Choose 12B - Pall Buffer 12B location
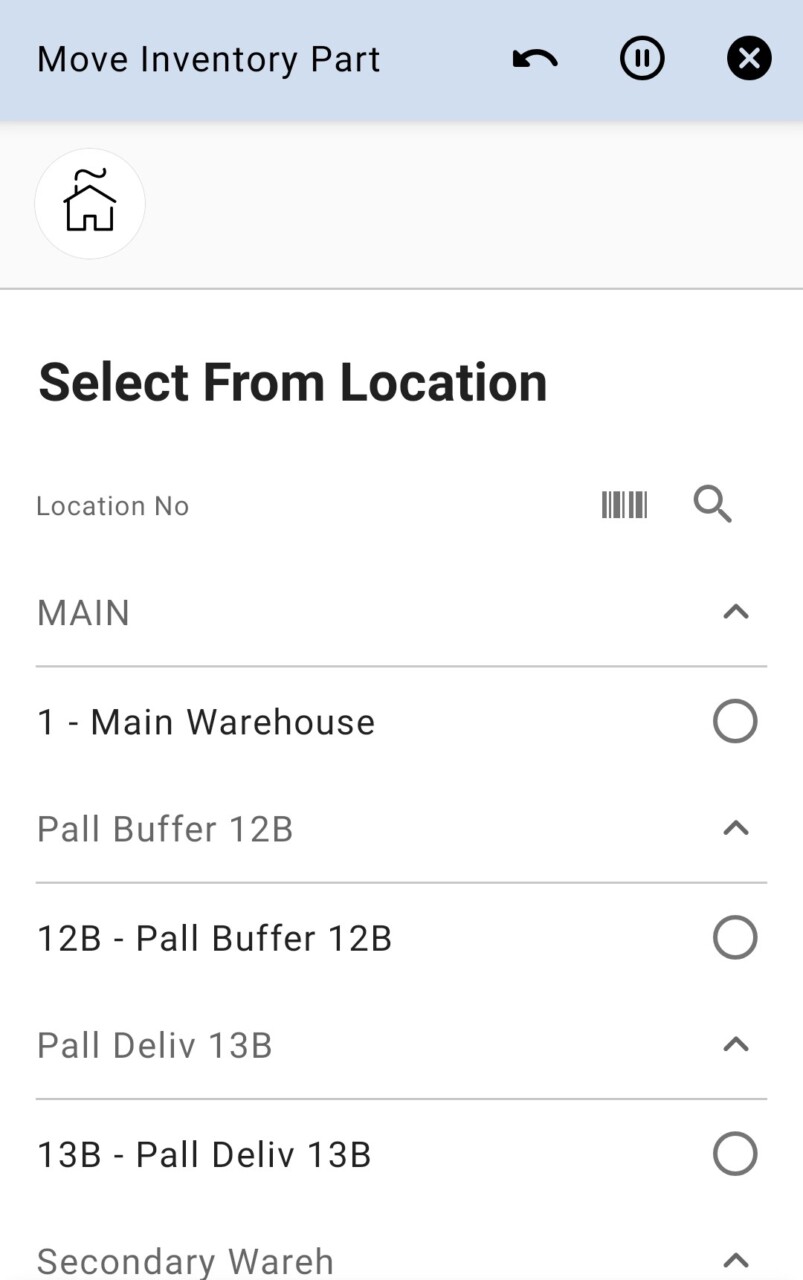The height and width of the screenshot is (1280, 803). (x=735, y=938)
